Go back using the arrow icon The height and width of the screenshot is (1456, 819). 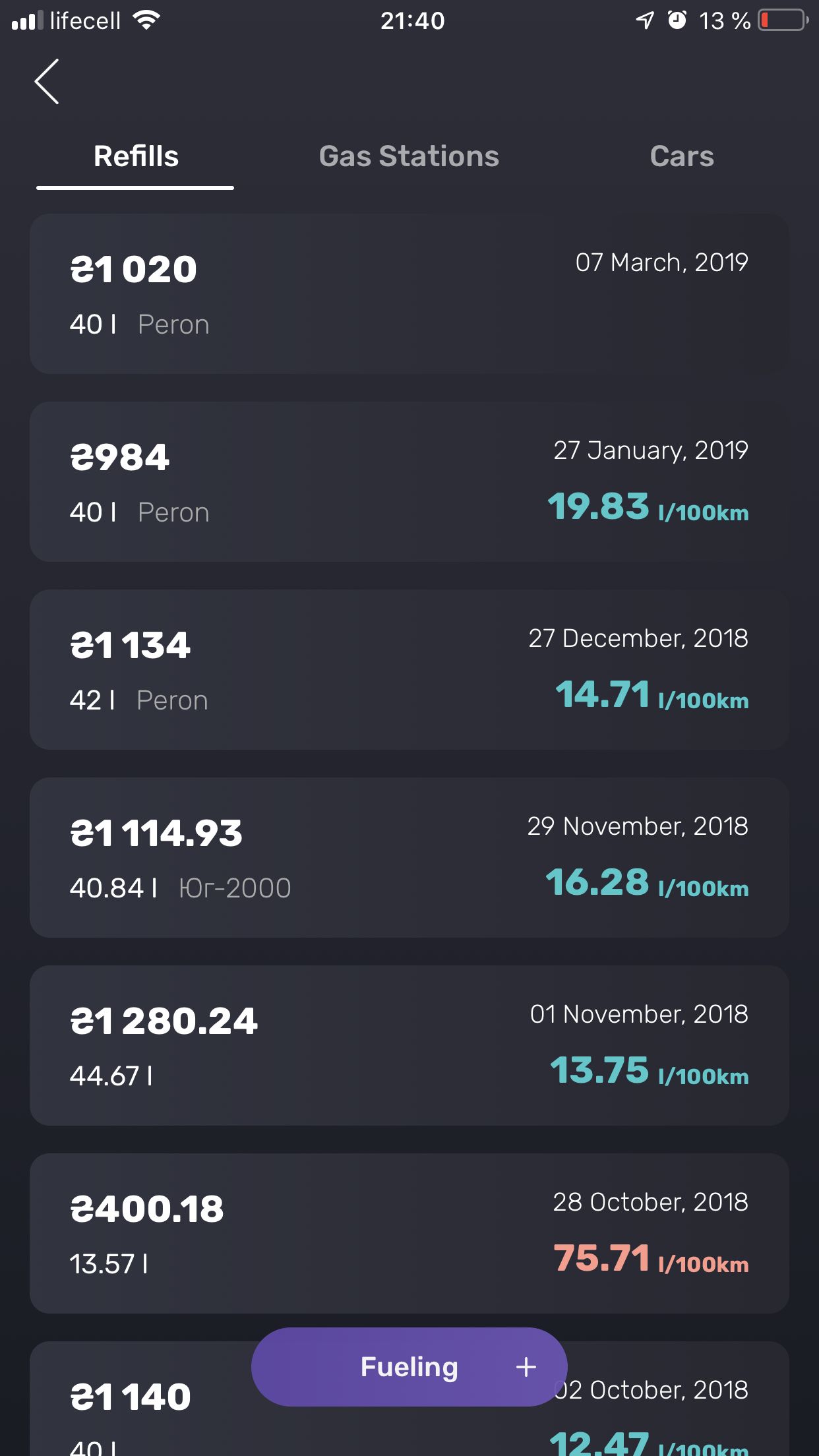click(47, 82)
